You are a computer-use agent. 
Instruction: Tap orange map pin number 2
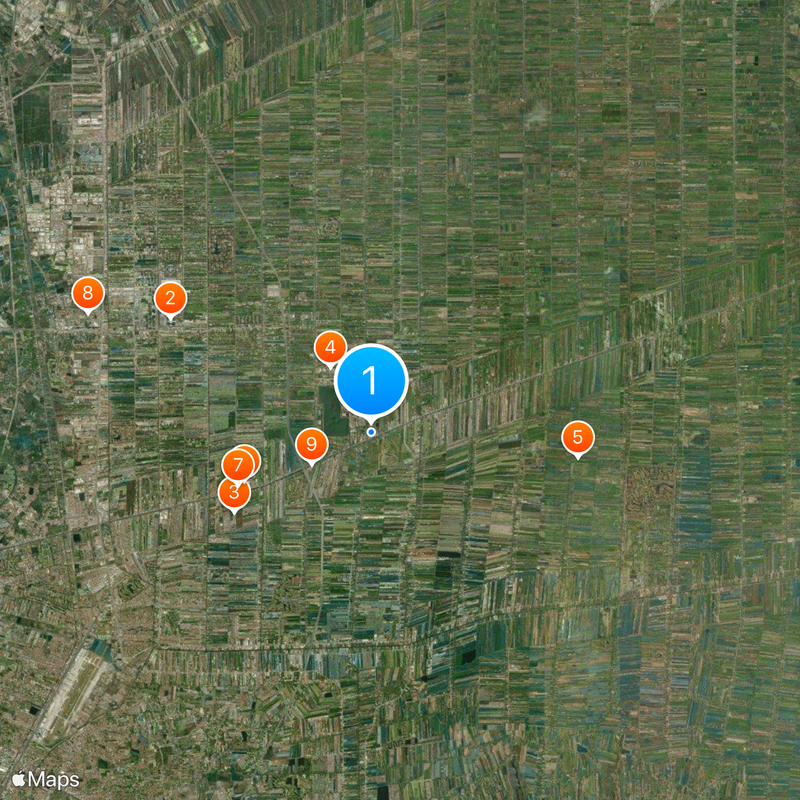170,297
